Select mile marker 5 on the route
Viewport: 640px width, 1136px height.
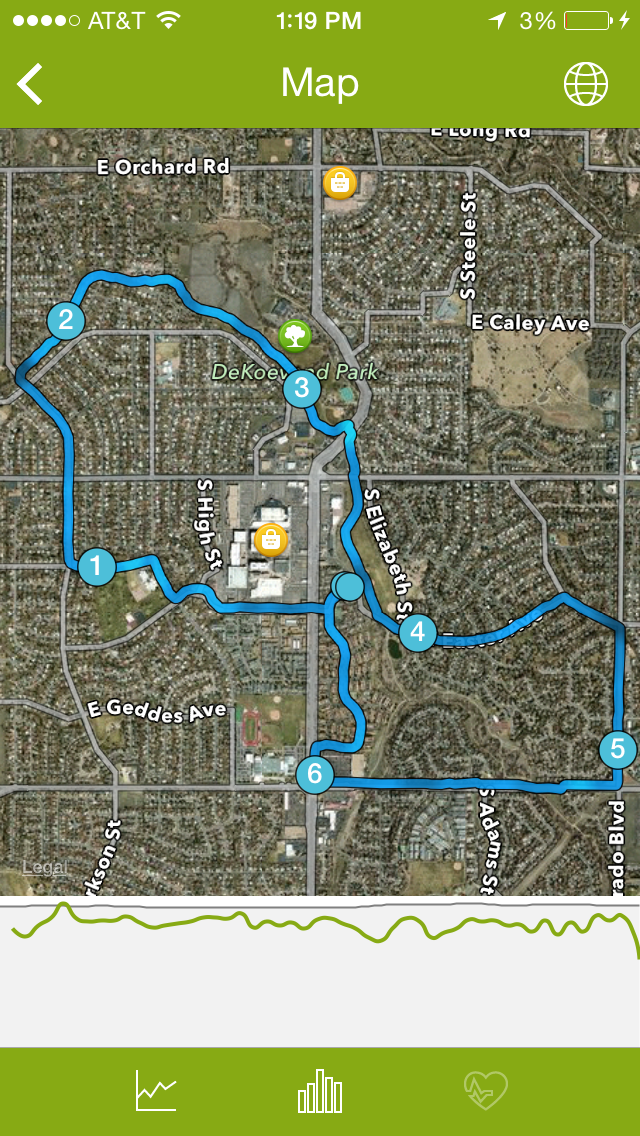617,748
